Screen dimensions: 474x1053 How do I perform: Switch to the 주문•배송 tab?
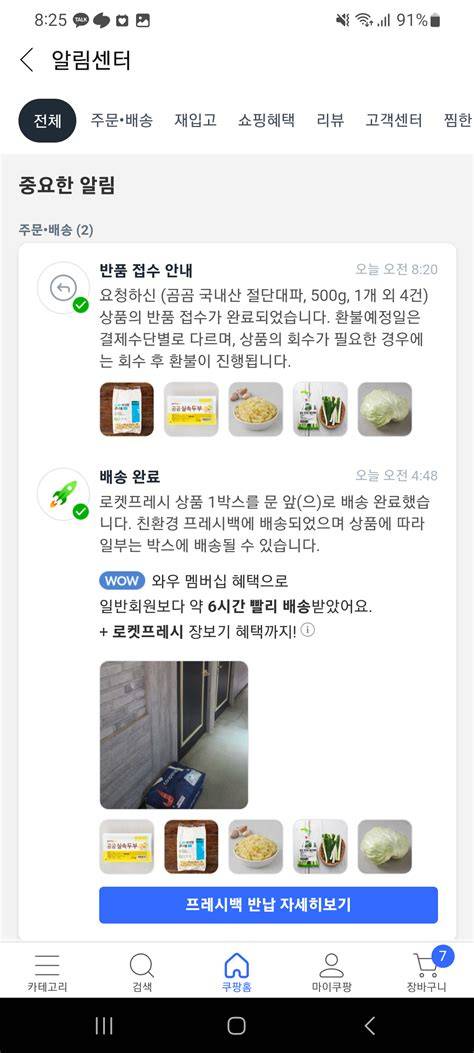pos(122,121)
